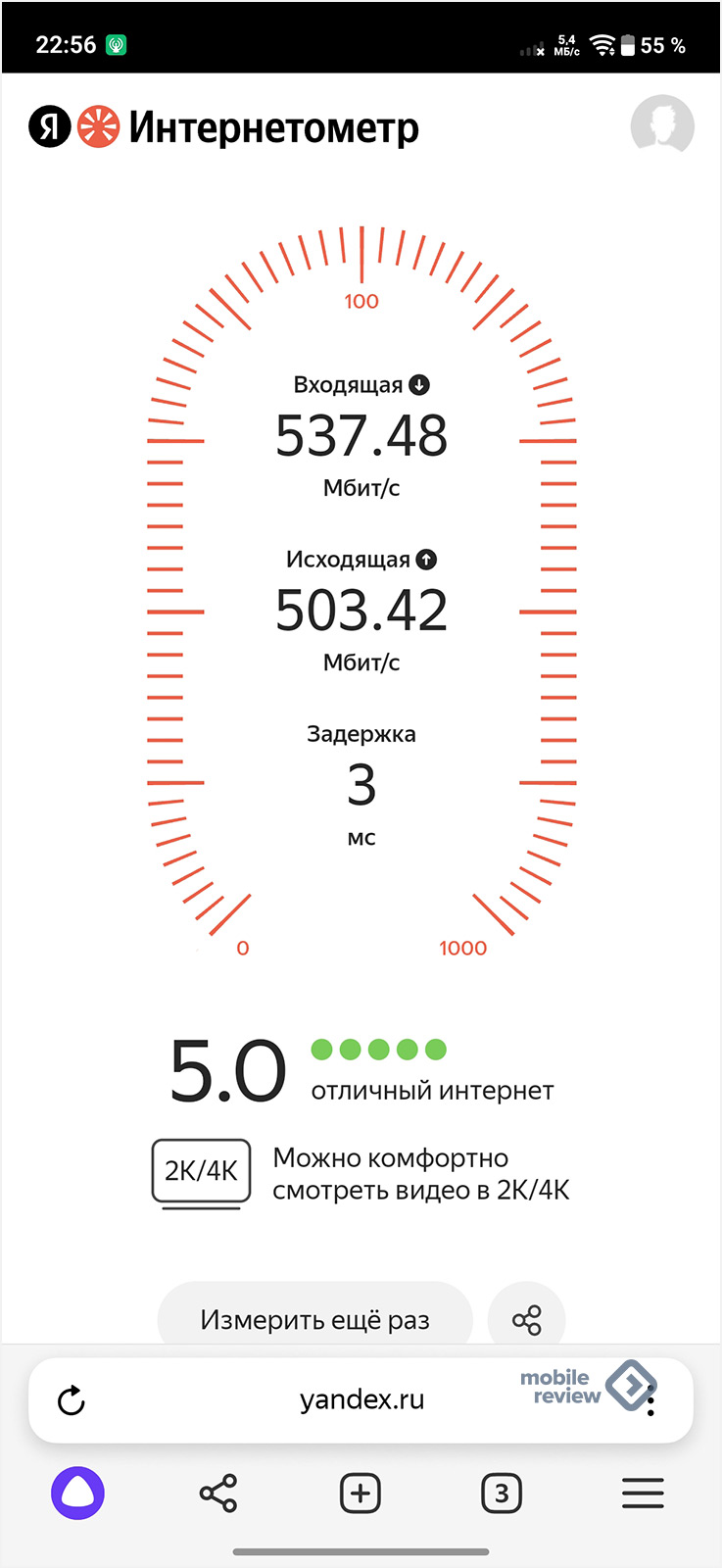
Task: Share this page from the browser toolbar
Action: coord(217,1493)
